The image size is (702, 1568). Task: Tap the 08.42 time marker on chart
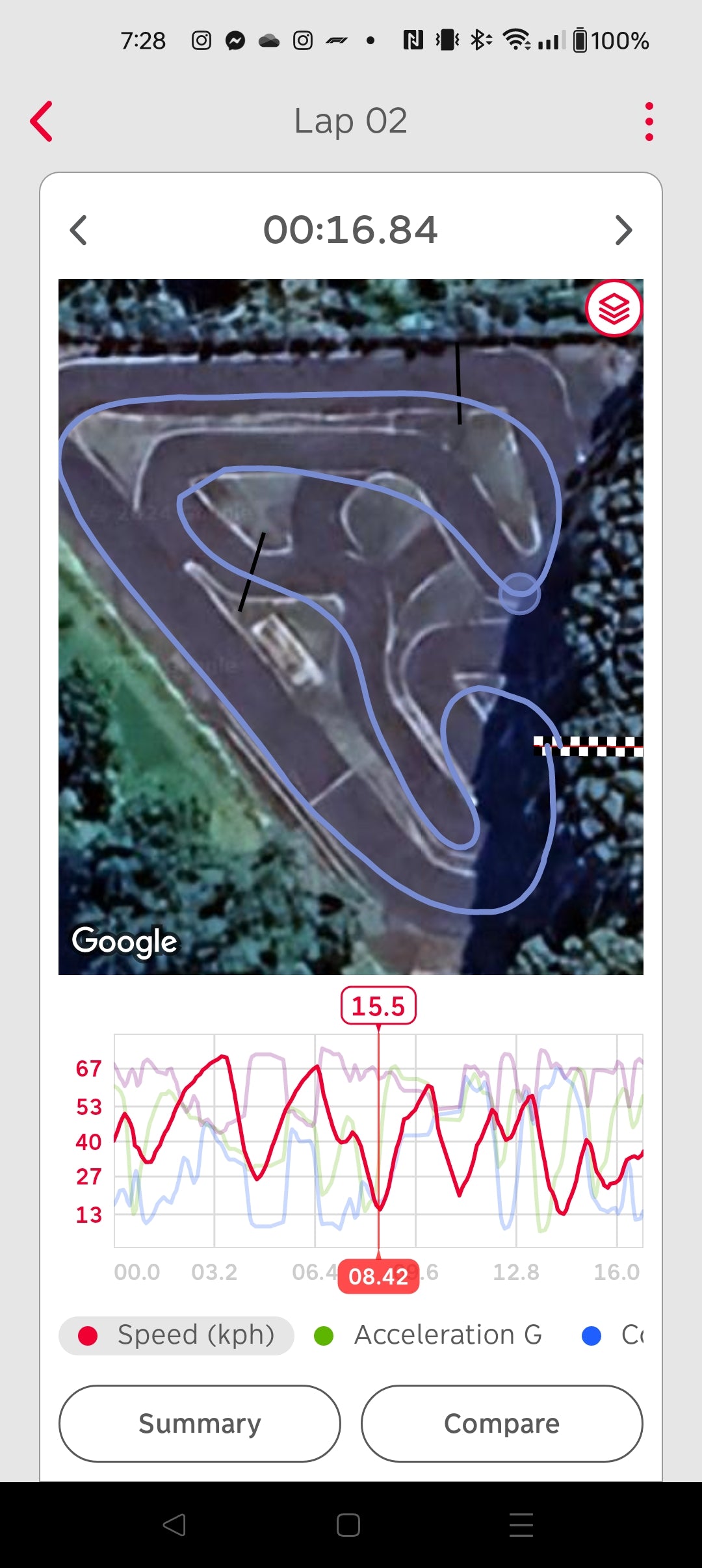coord(378,1276)
